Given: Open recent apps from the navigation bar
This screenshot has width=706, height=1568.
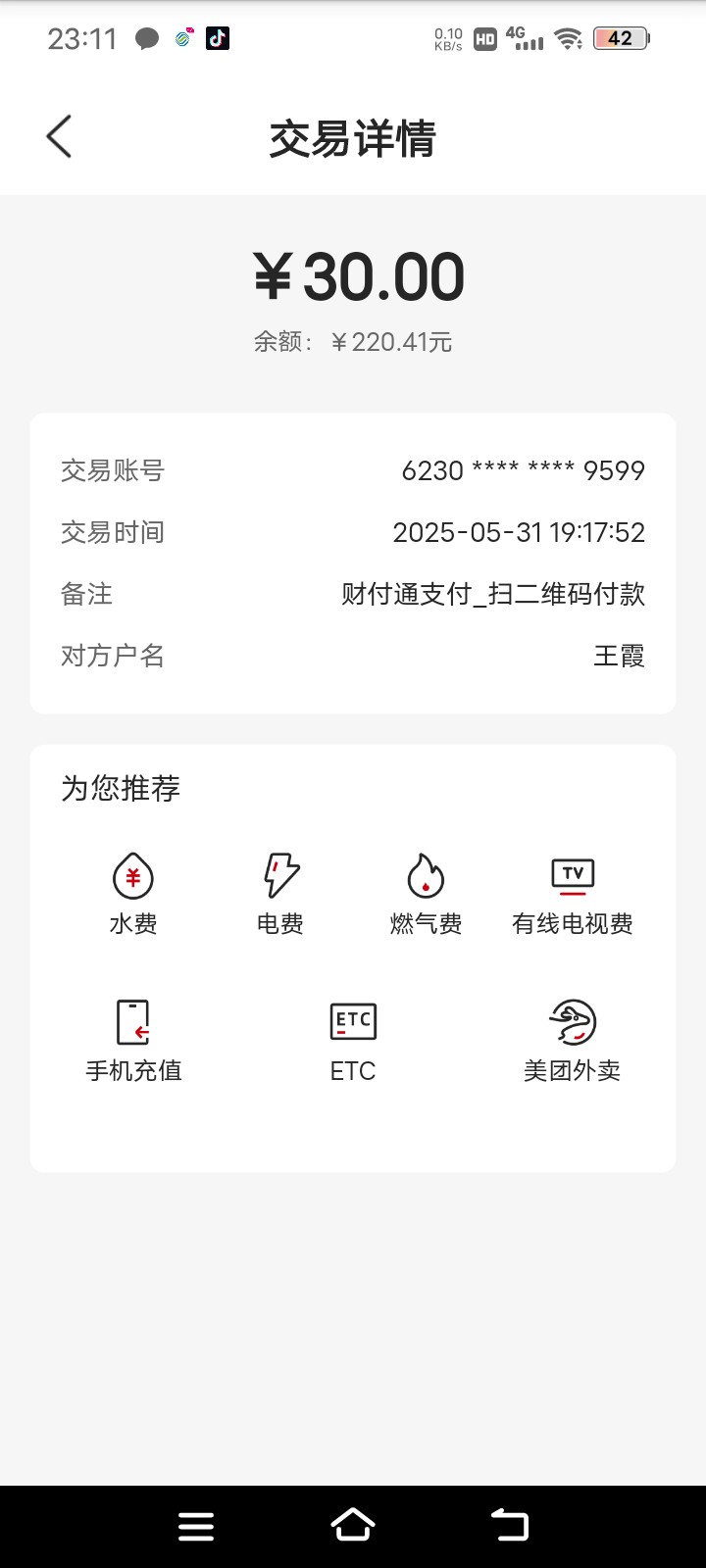Looking at the screenshot, I should click(x=196, y=1526).
